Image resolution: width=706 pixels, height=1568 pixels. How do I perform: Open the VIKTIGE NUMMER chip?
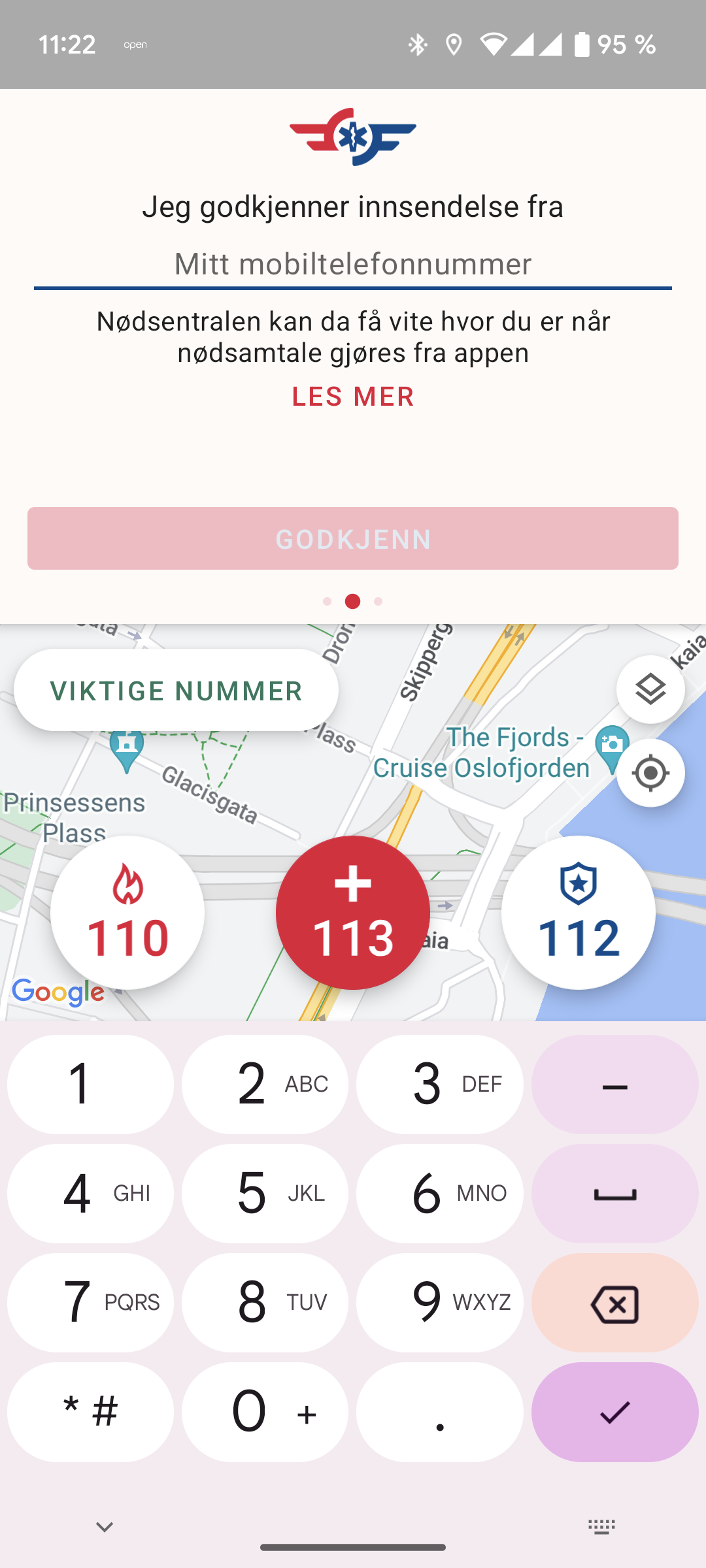click(175, 689)
